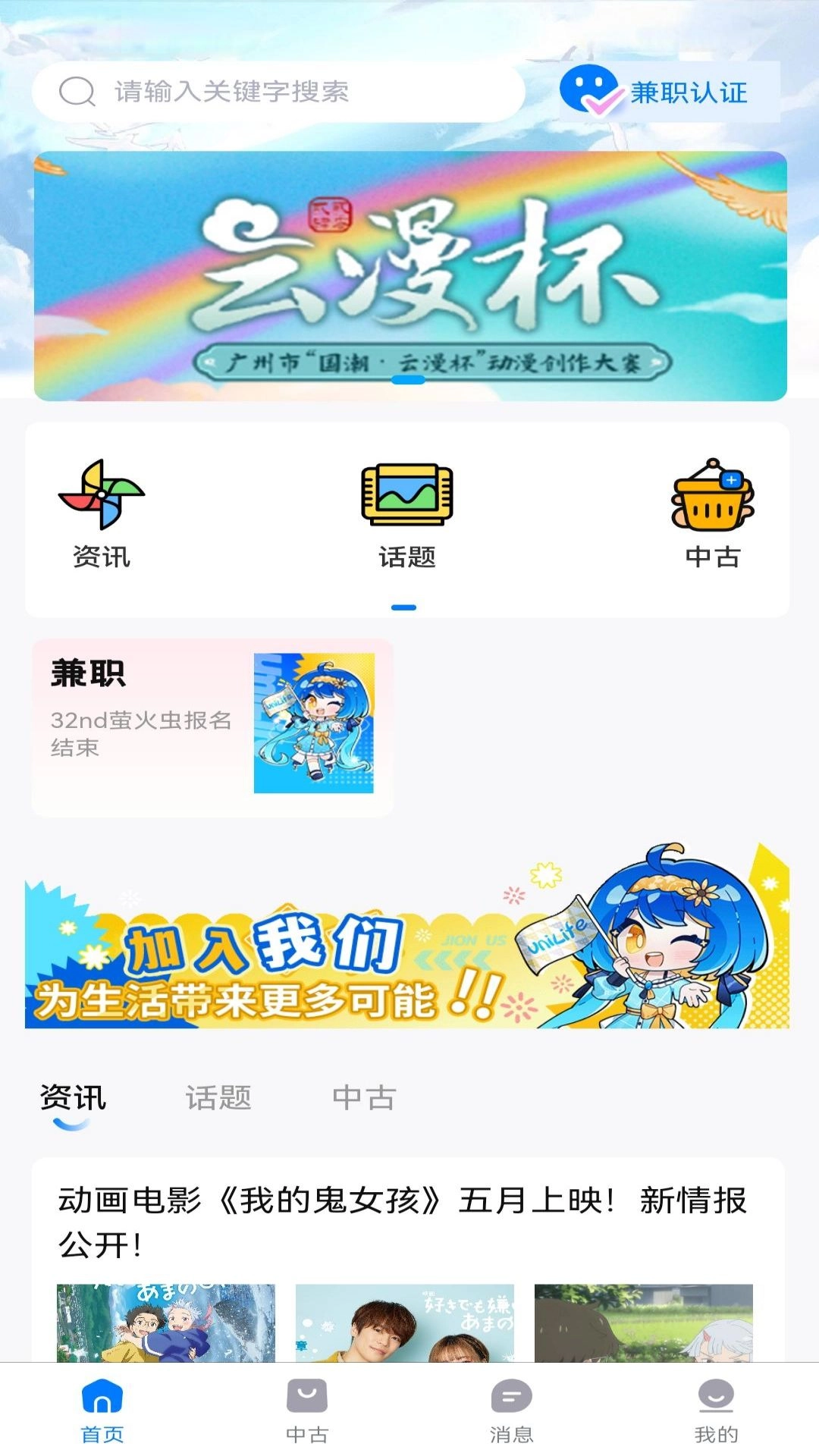Viewport: 819px width, 1456px height.
Task: Read the 《我的鬼女孩》 movie article
Action: (402, 1221)
